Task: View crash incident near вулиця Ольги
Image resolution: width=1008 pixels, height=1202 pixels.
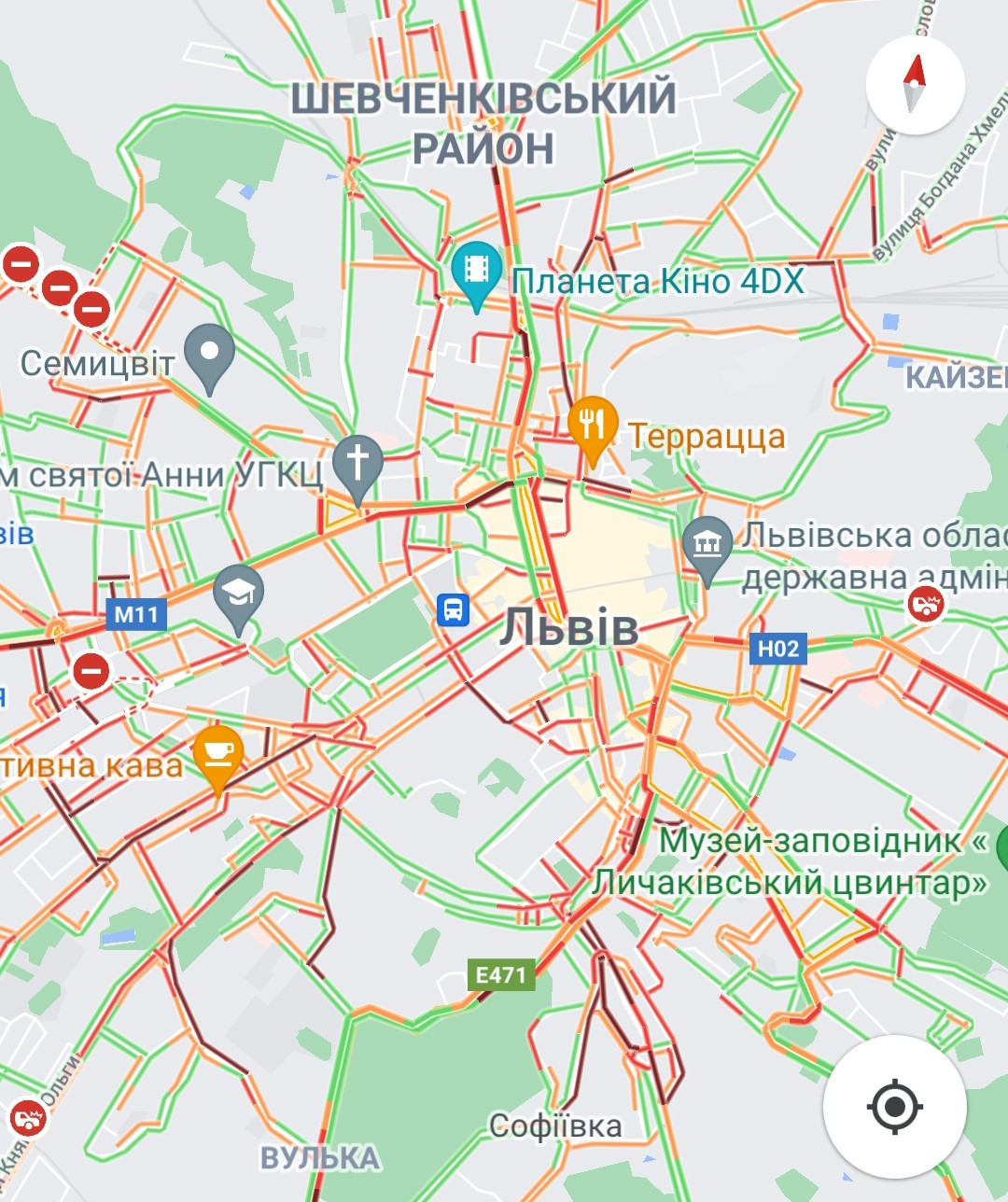Action: tap(29, 1116)
